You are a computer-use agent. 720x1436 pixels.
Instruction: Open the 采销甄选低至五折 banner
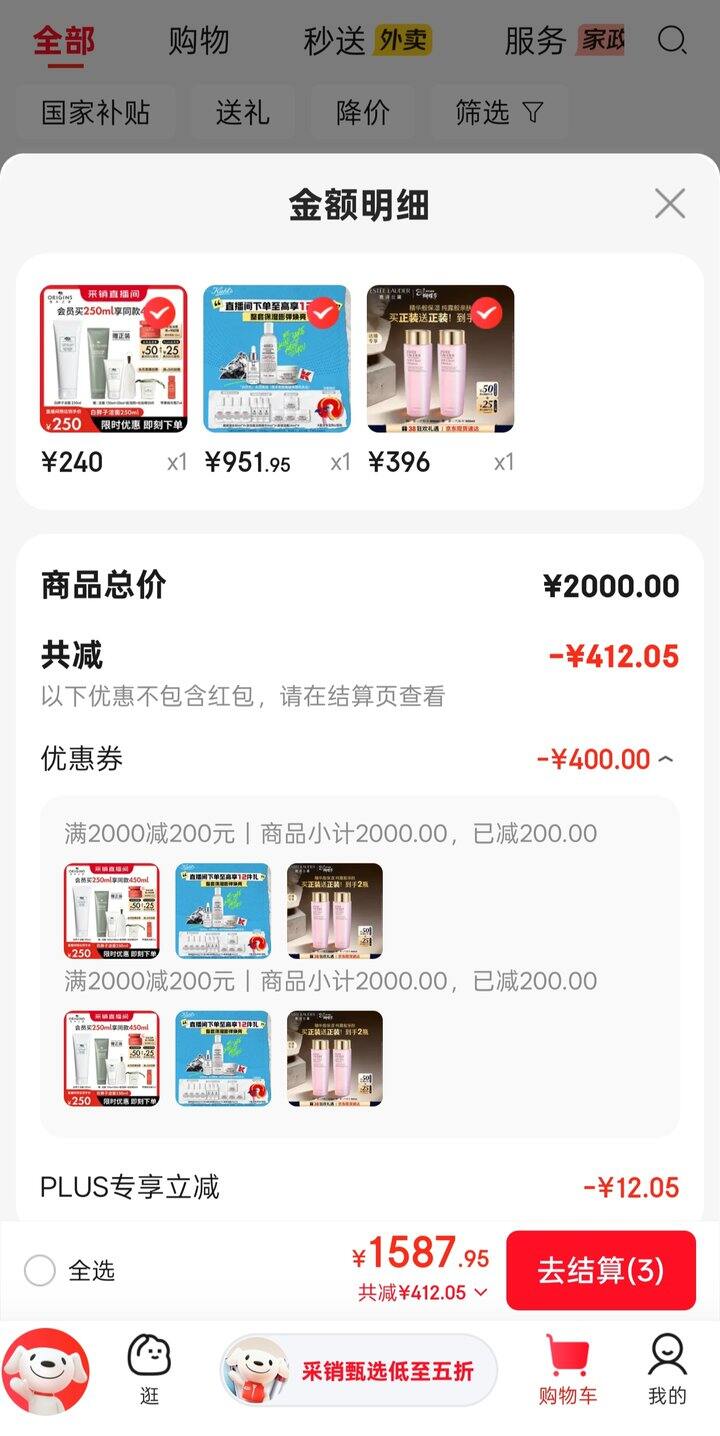coord(359,1371)
